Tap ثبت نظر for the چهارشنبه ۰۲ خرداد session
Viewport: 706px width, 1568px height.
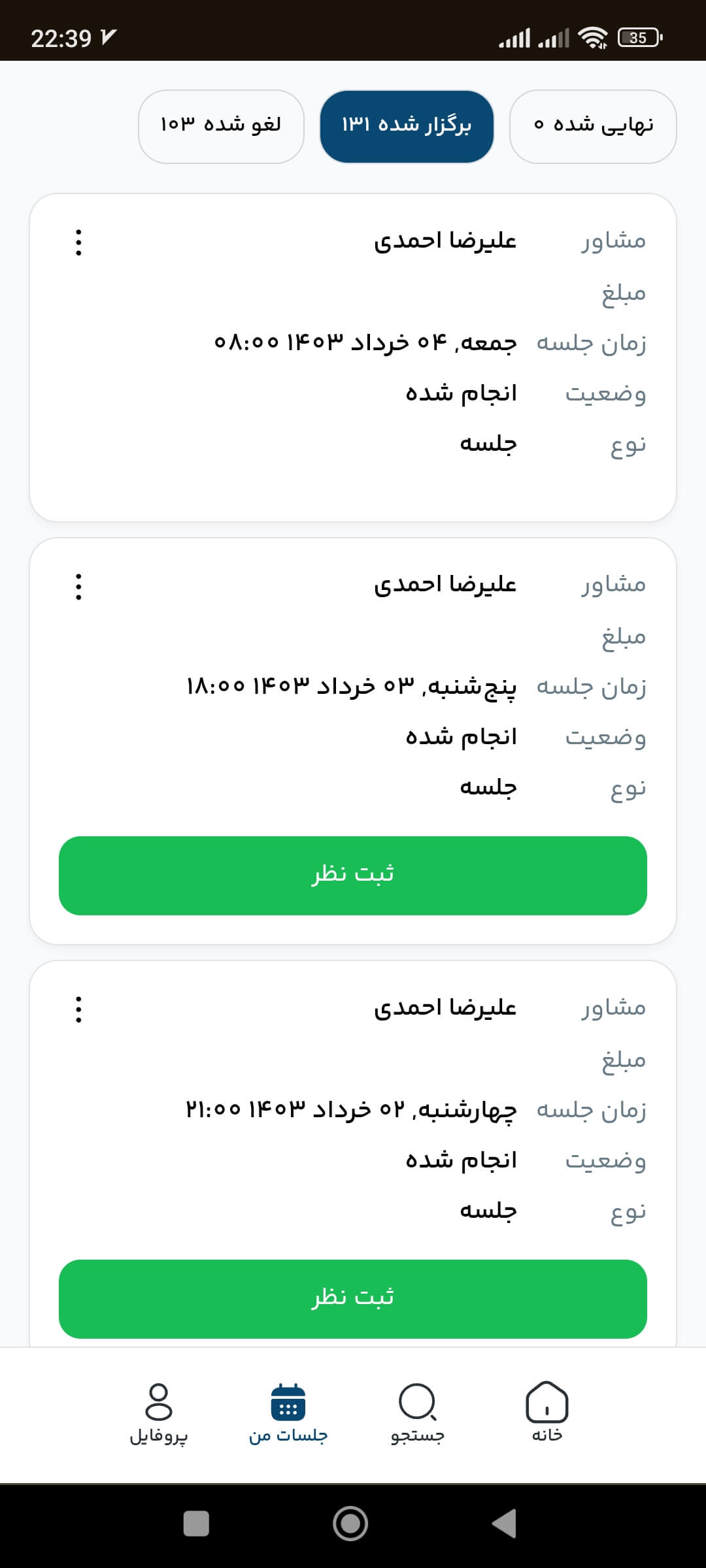tap(353, 1299)
